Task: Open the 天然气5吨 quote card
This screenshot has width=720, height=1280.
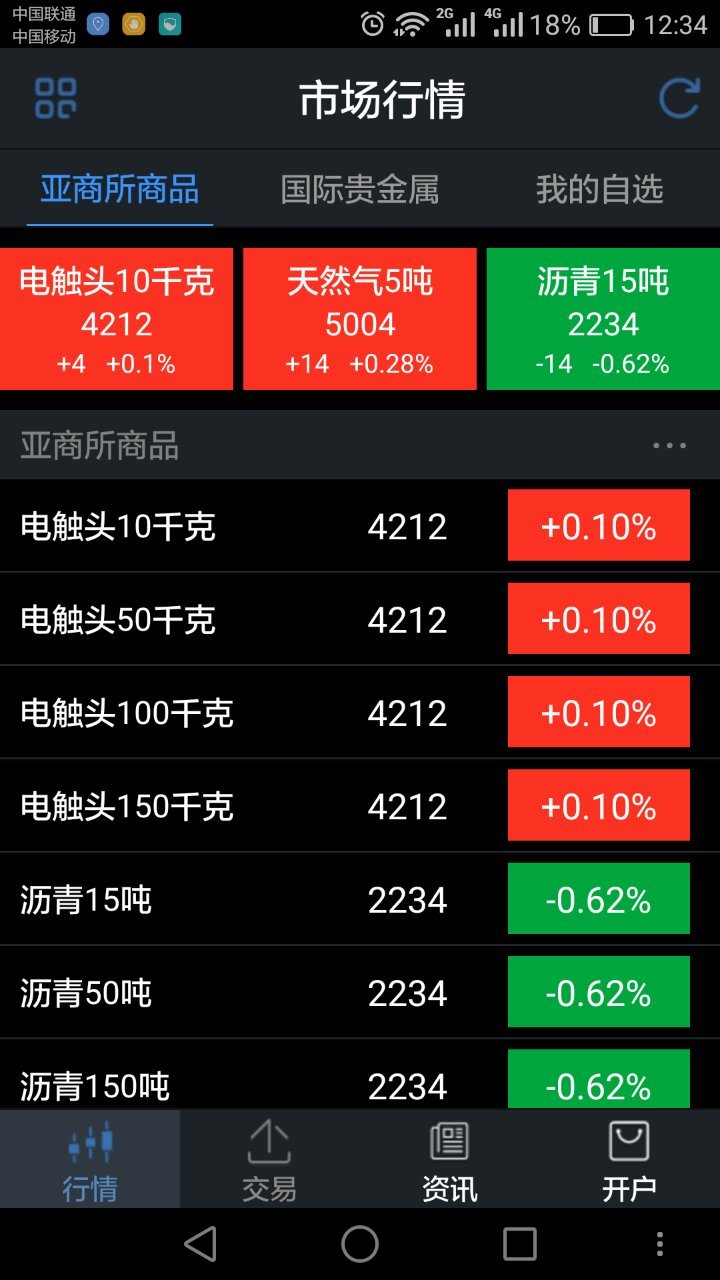Action: 360,318
